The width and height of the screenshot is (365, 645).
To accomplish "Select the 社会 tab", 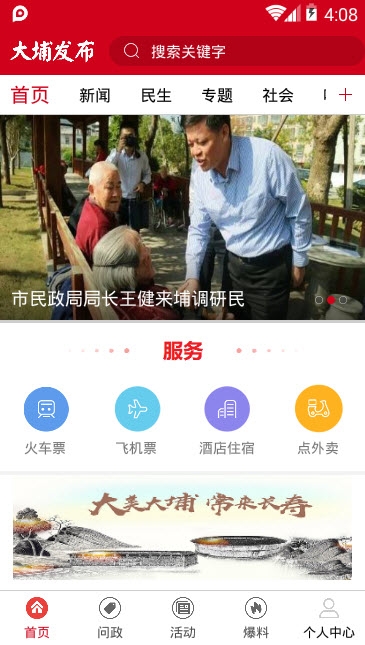I will [x=278, y=95].
